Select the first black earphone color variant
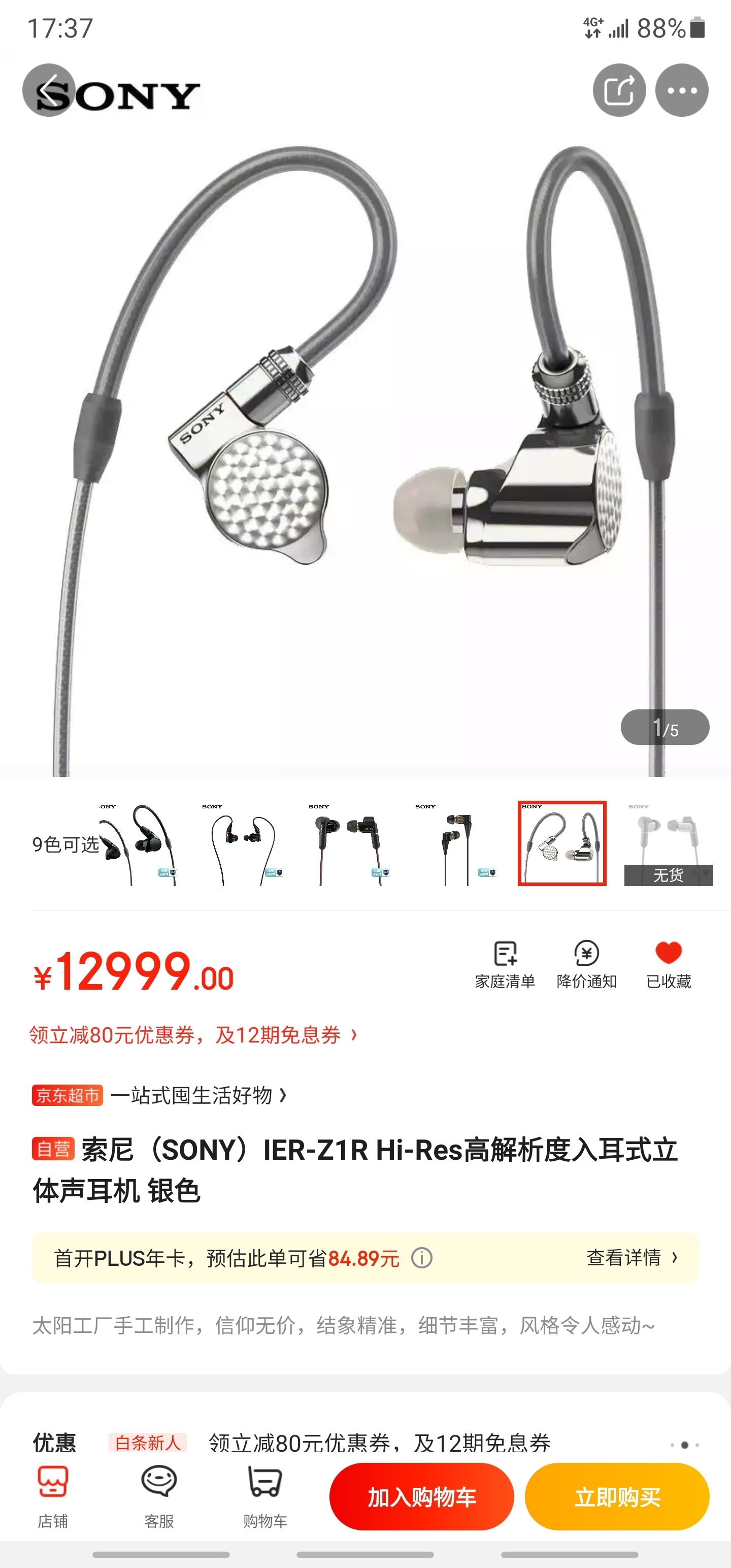Viewport: 731px width, 1568px height. pyautogui.click(x=139, y=843)
